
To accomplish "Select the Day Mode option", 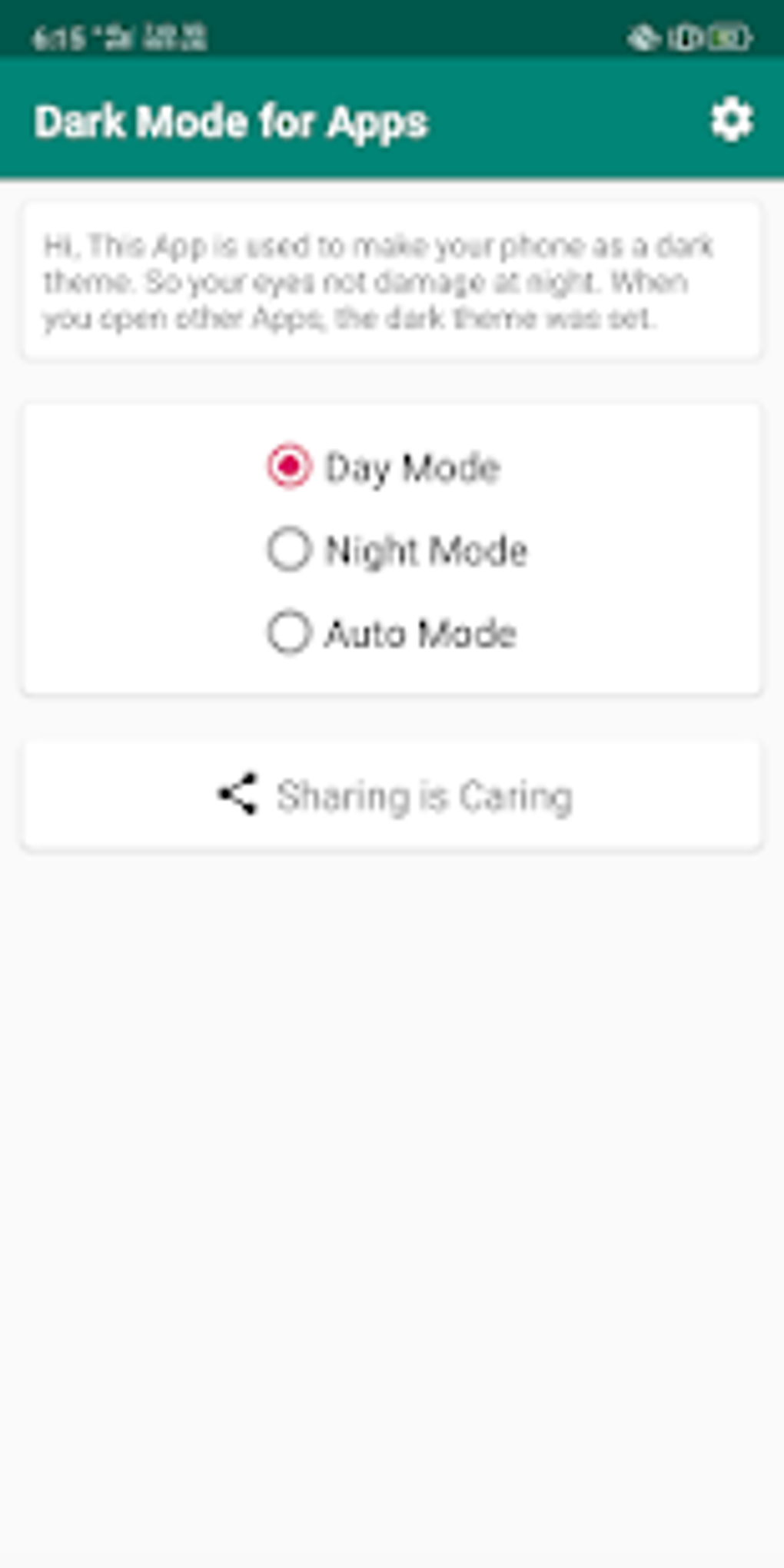I will pos(384,467).
